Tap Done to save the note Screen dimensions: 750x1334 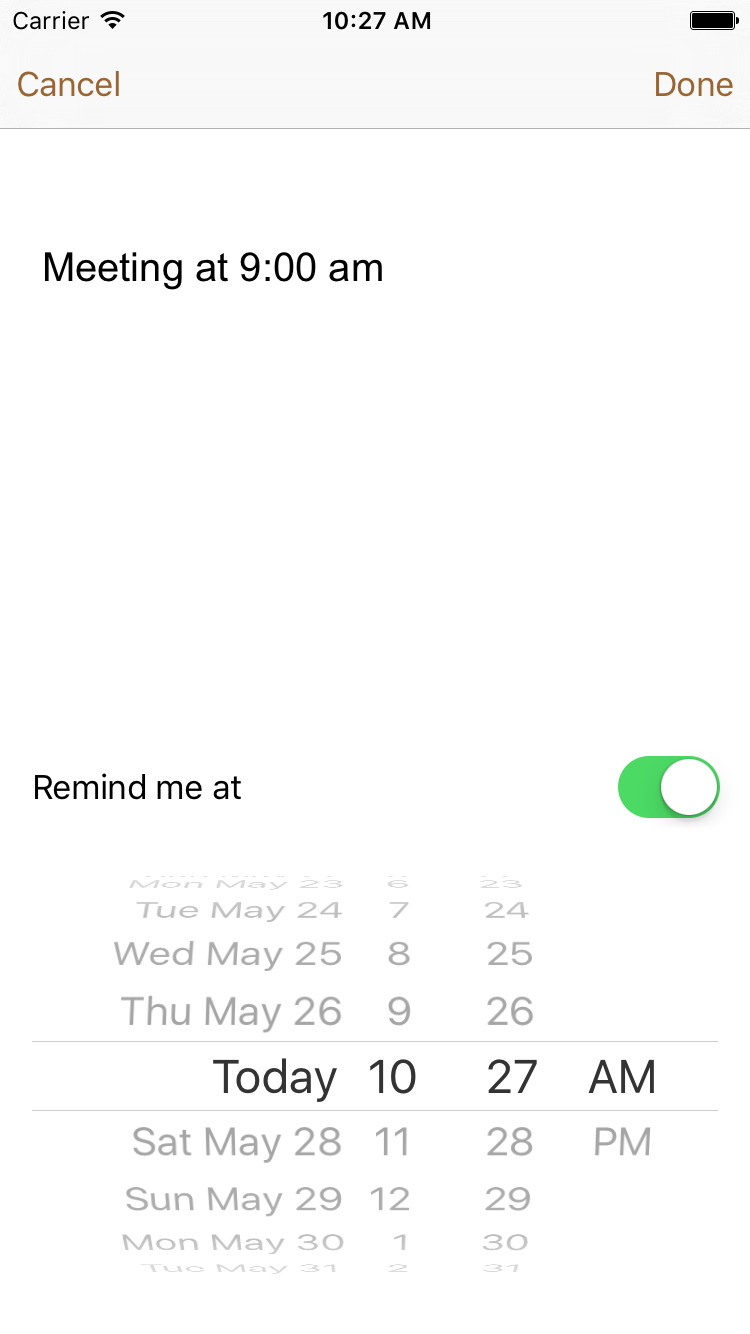pos(693,85)
